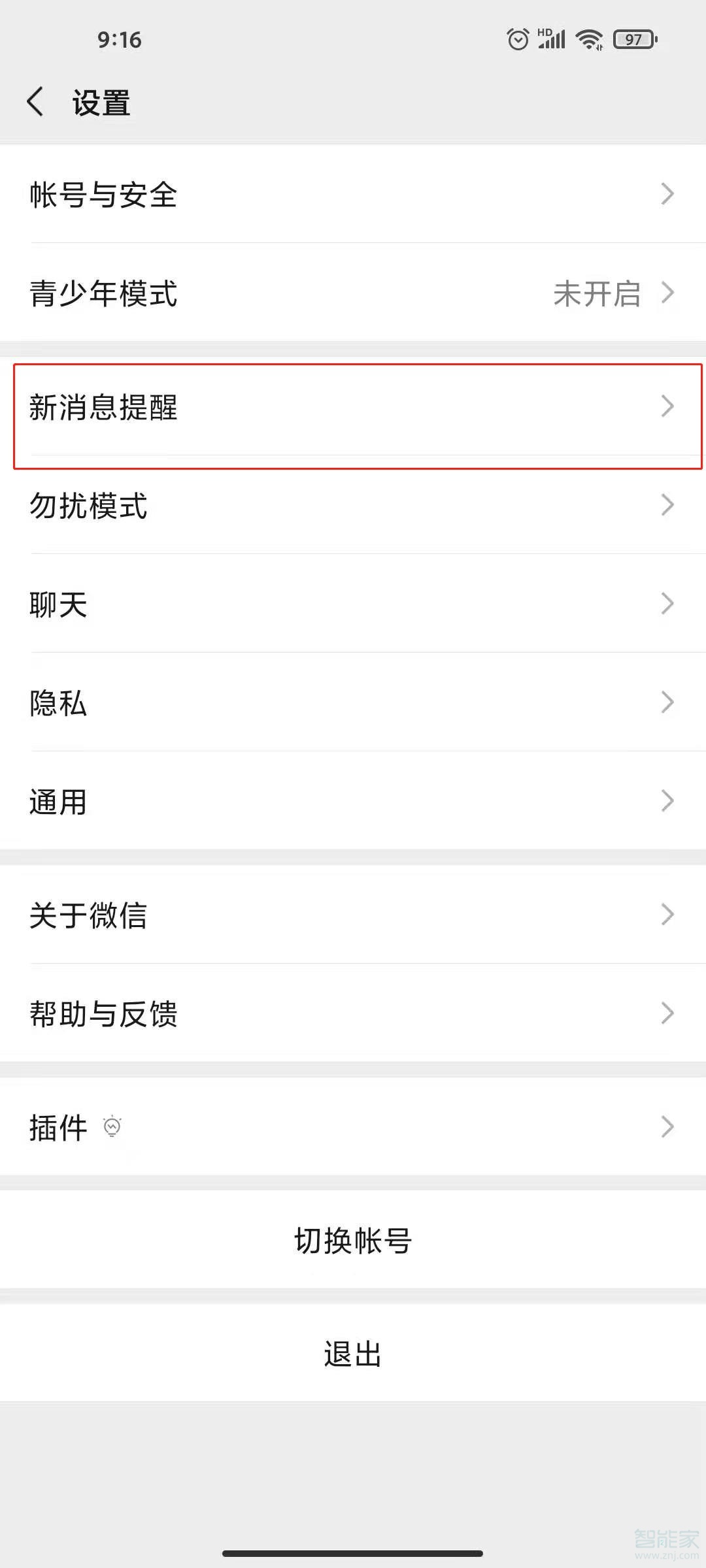Image resolution: width=706 pixels, height=1568 pixels.
Task: Tap 切换帐号 to switch accounts
Action: click(353, 1240)
